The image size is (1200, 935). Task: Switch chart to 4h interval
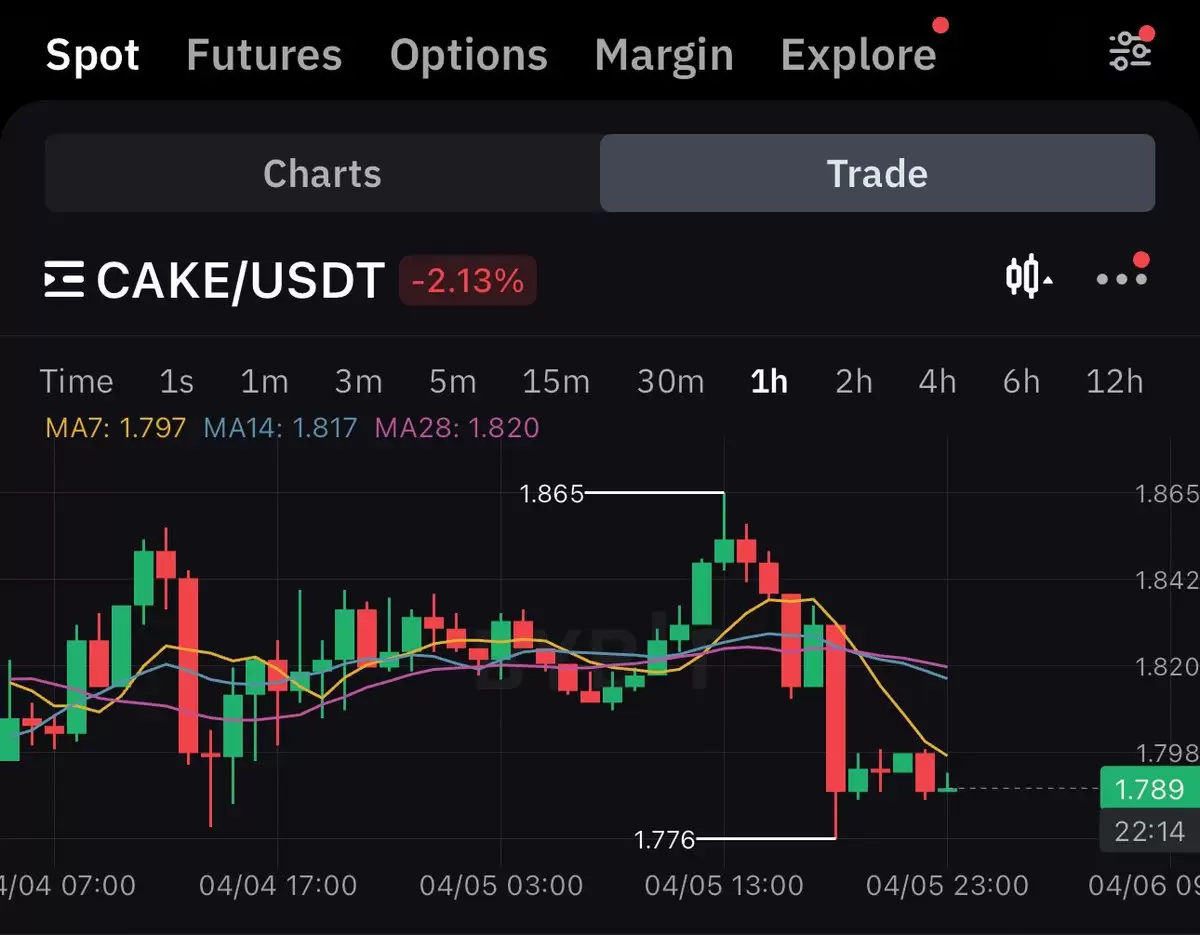[937, 382]
